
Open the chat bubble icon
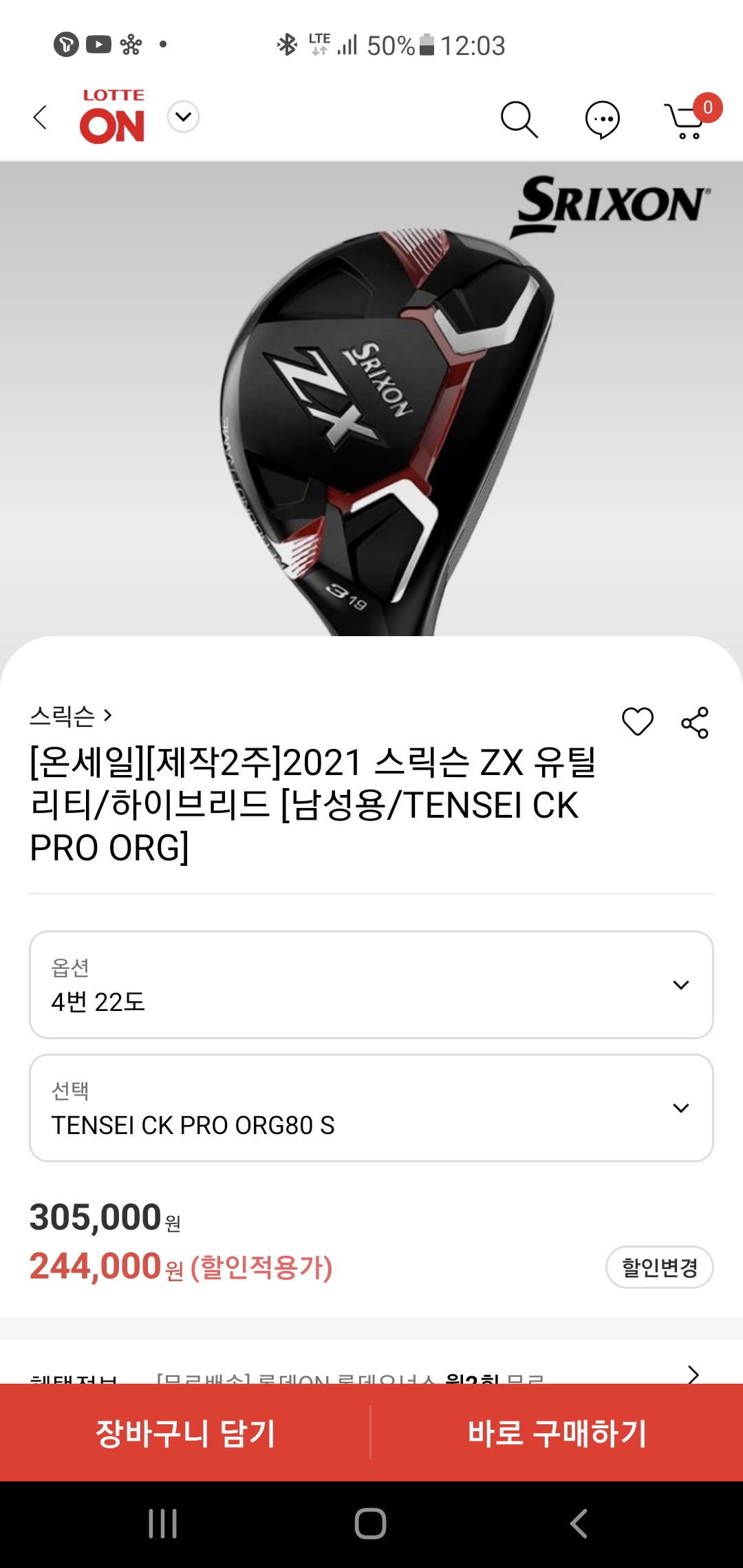tap(602, 120)
